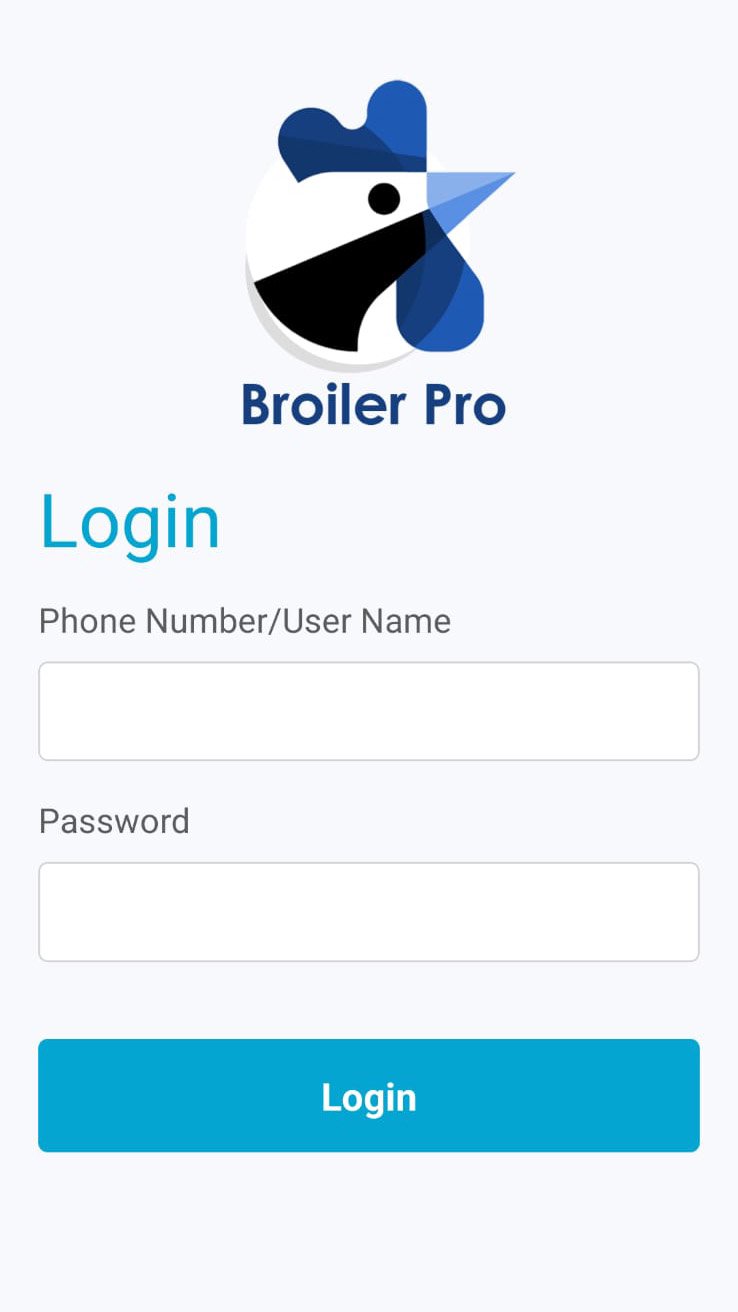Tap the black body of the rooster icon
738x1312 pixels.
click(330, 280)
